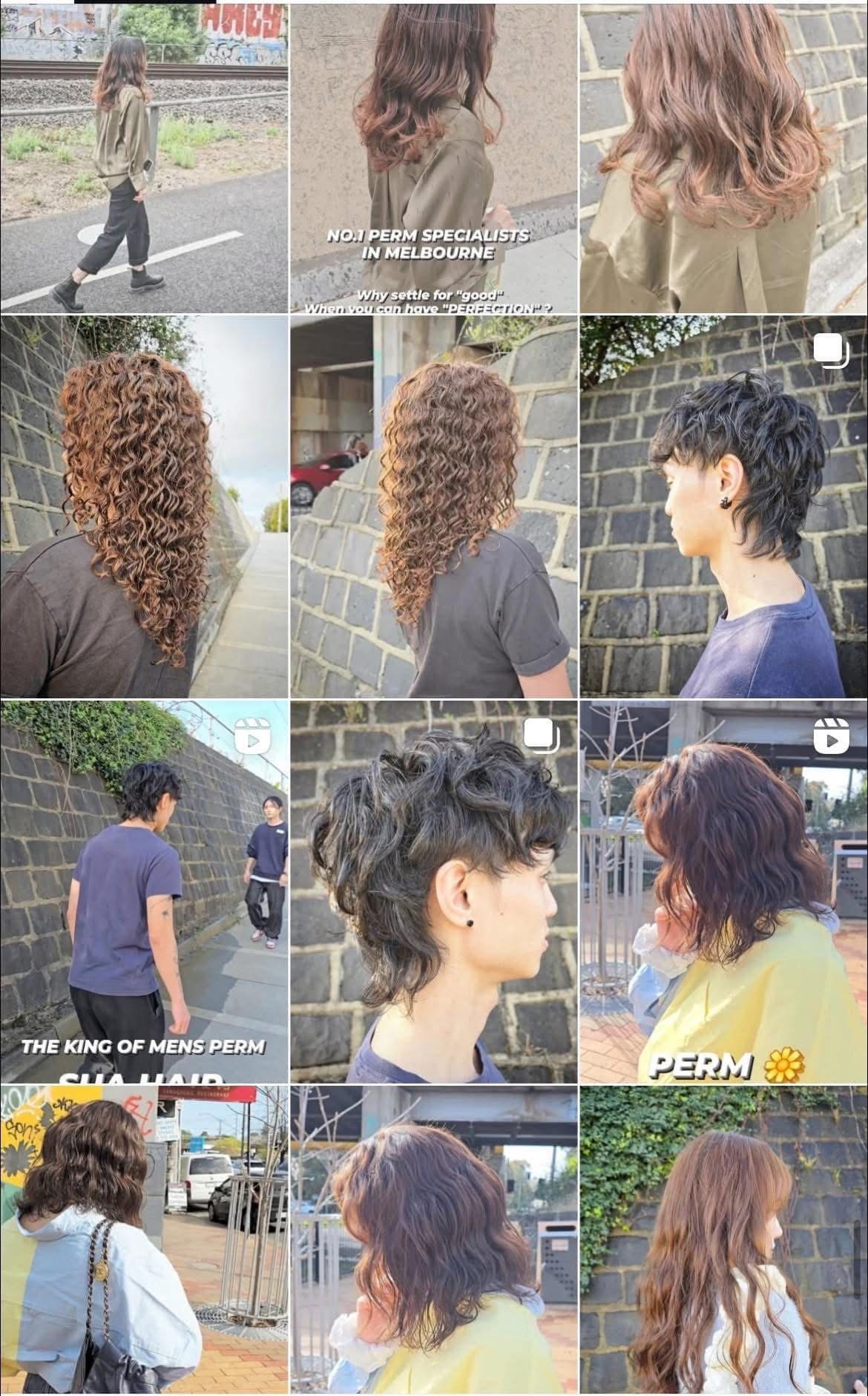Open the 'THE KING OF MENS PERM' reel

(x=144, y=891)
